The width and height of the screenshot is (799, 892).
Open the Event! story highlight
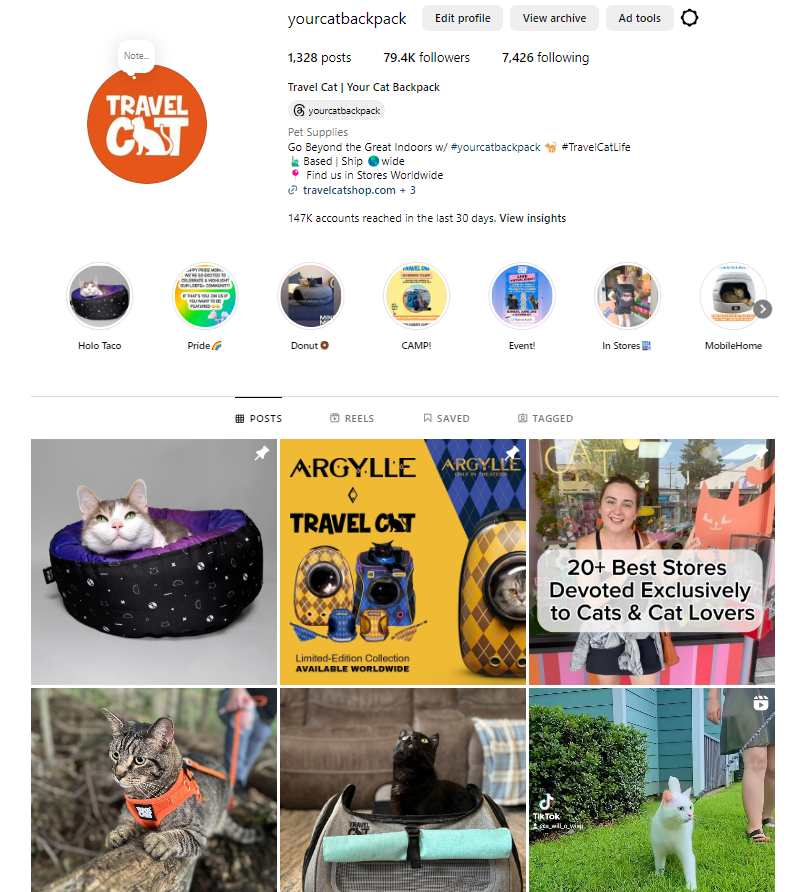(521, 296)
